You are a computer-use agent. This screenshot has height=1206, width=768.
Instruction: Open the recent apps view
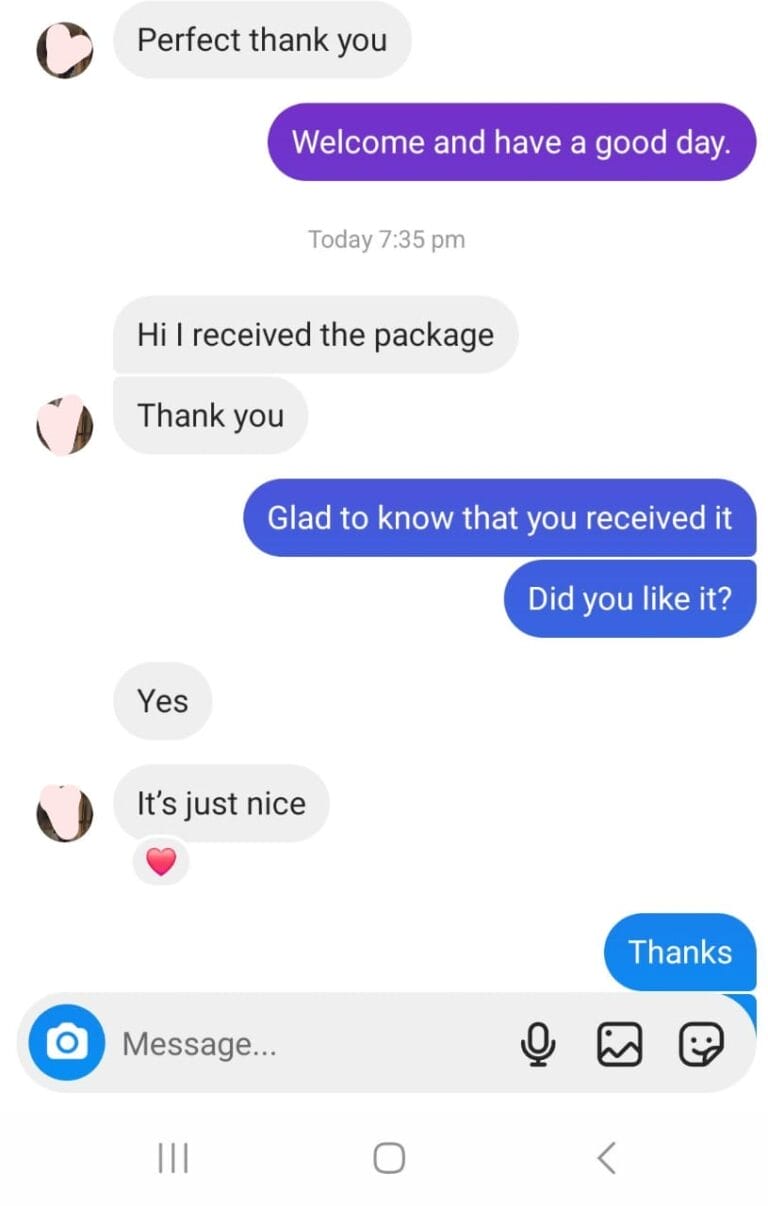tap(173, 1158)
